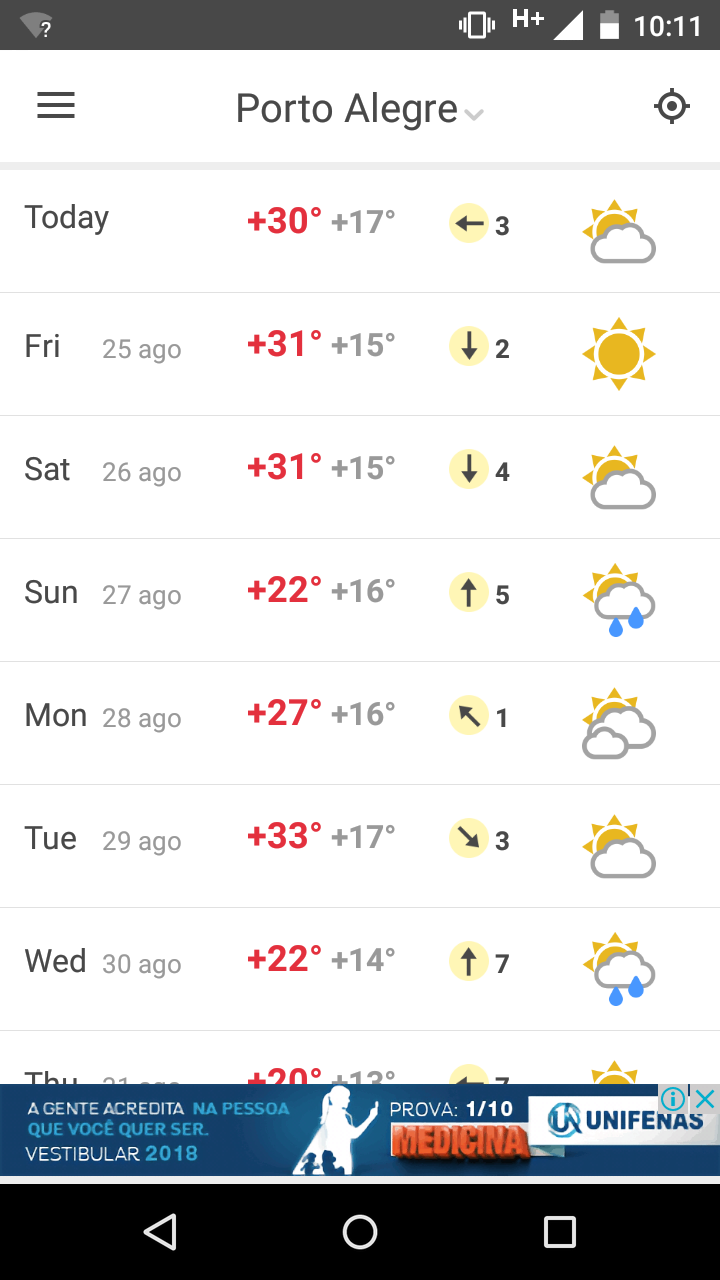720x1280 pixels.
Task: Select the Tue 29 ago row
Action: 360,846
